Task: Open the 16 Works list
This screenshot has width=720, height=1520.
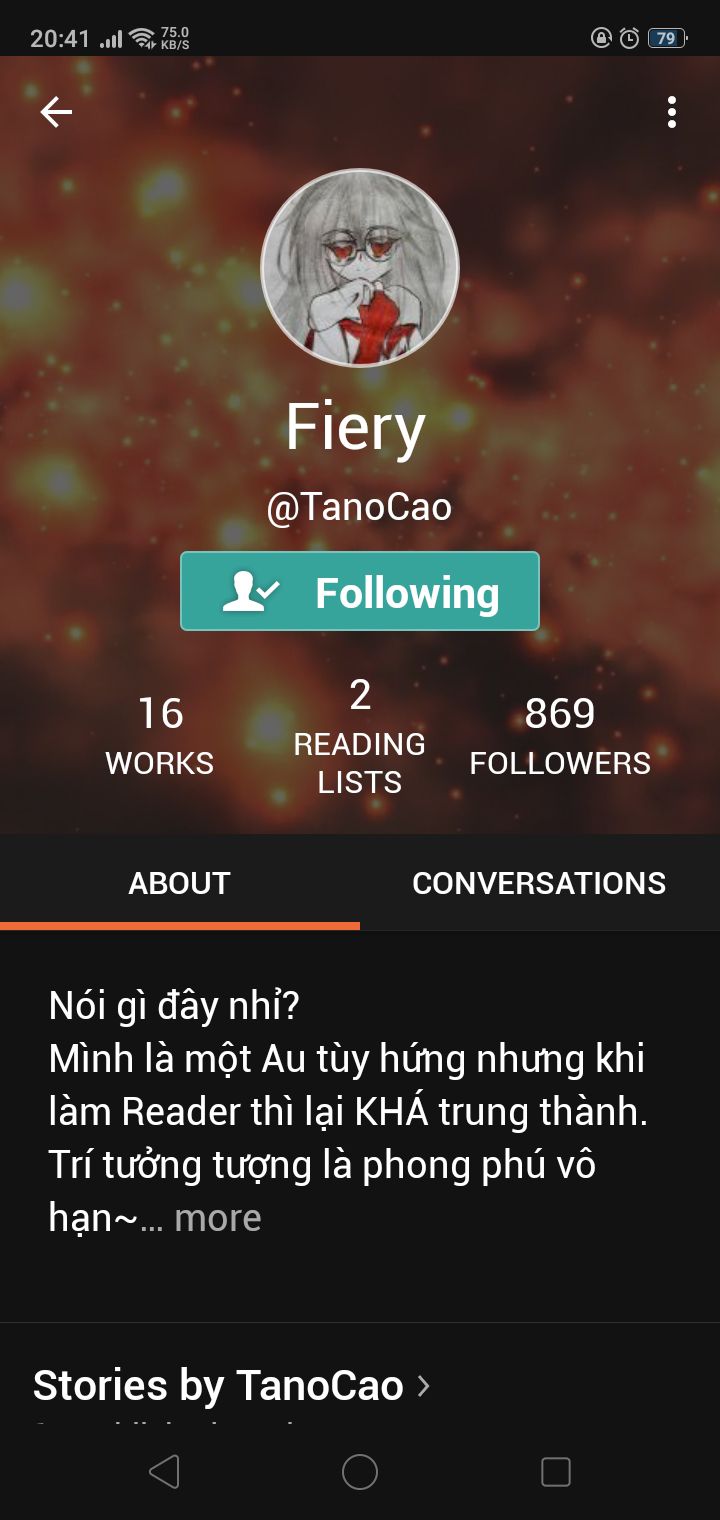Action: (160, 736)
